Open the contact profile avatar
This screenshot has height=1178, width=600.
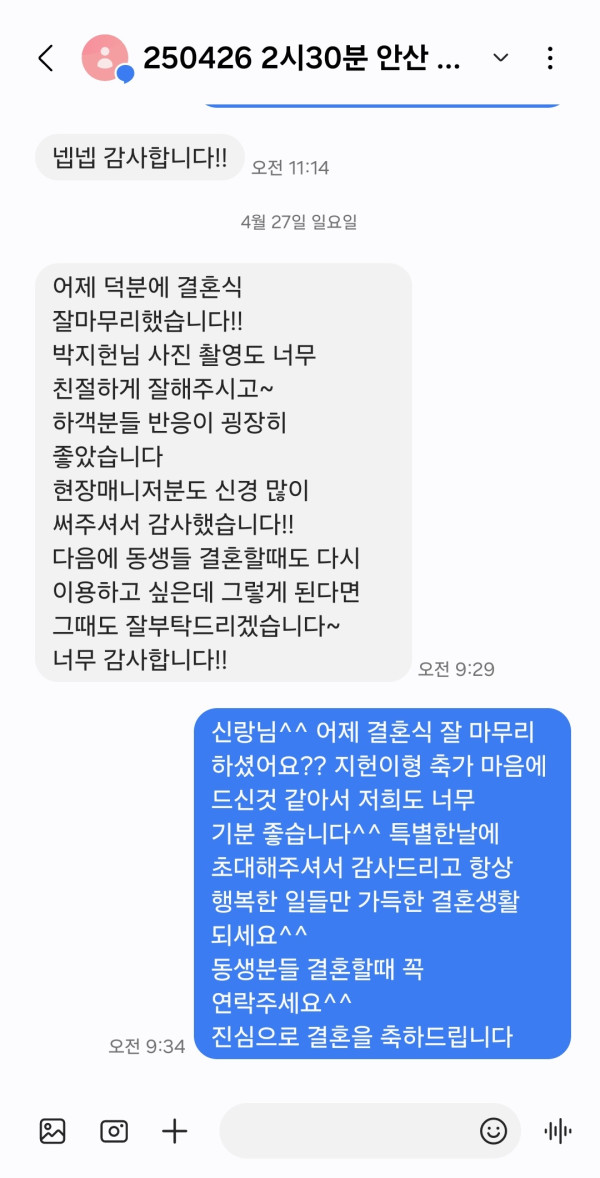[105, 58]
